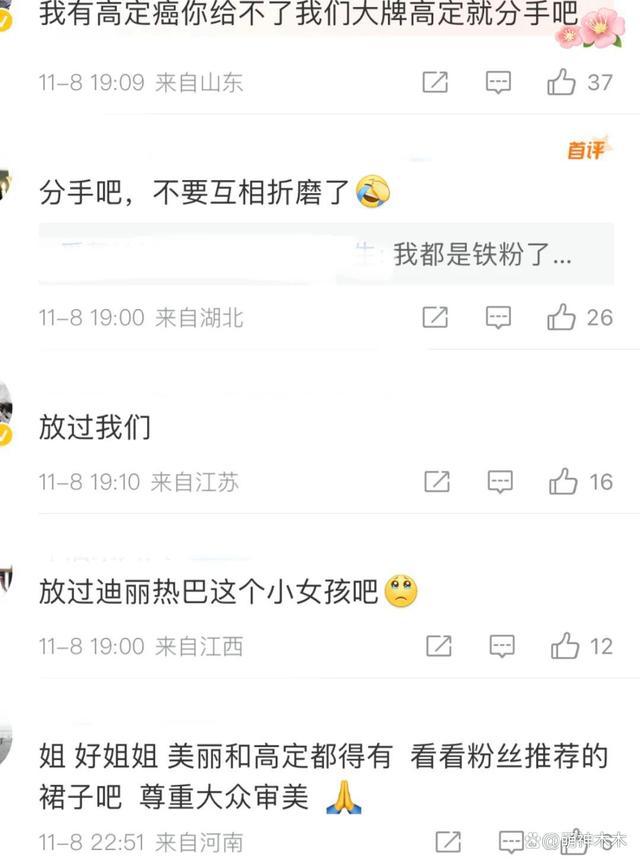
Task: Reply to the 放过我们 comment
Action: coord(500,482)
